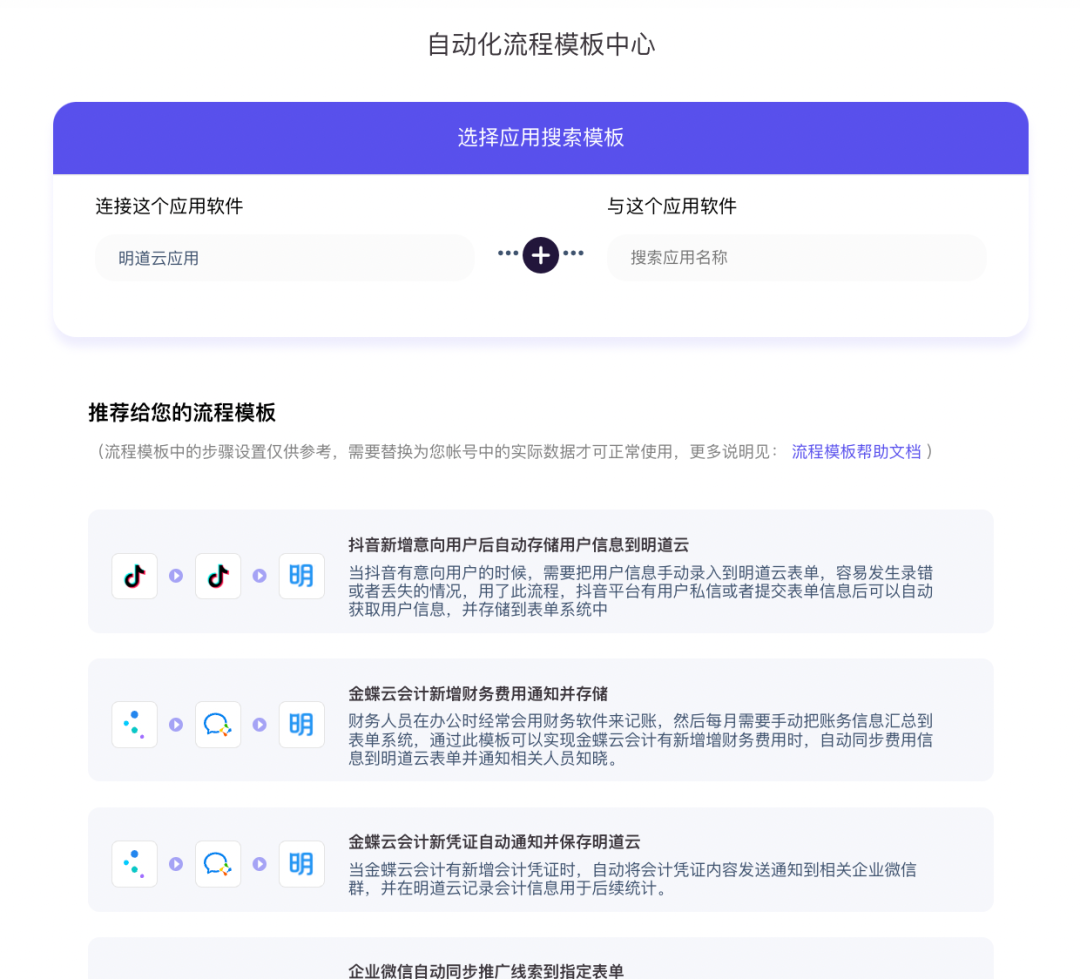Tap the 明道云应用 app selection field
1080x979 pixels.
point(284,258)
